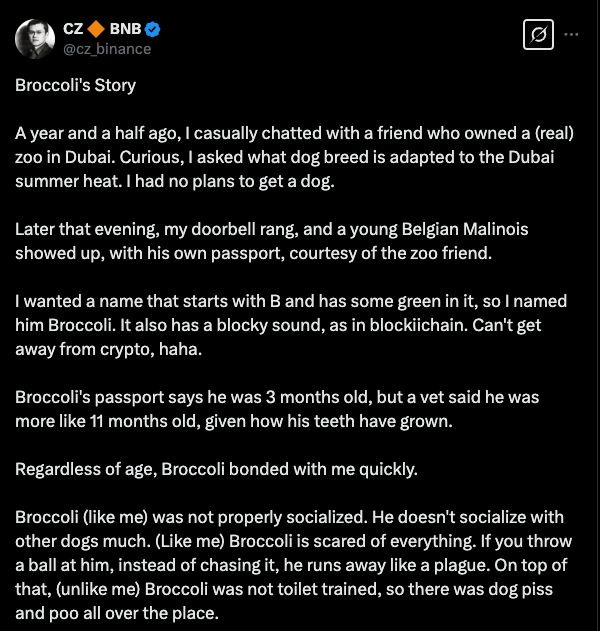The image size is (600, 631).
Task: Open CZ's profile picture
Action: coord(35,38)
